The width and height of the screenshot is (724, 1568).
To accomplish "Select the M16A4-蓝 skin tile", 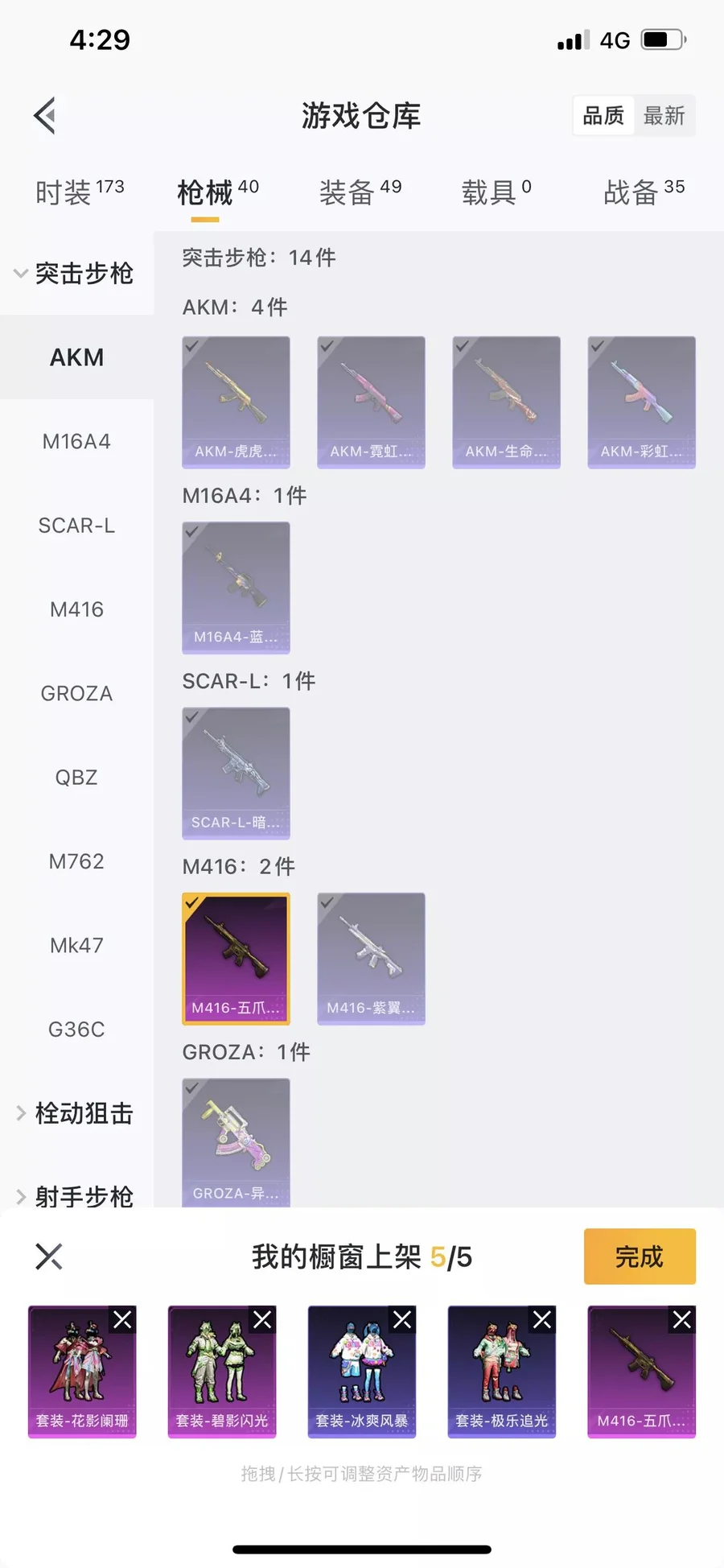I will click(x=236, y=587).
